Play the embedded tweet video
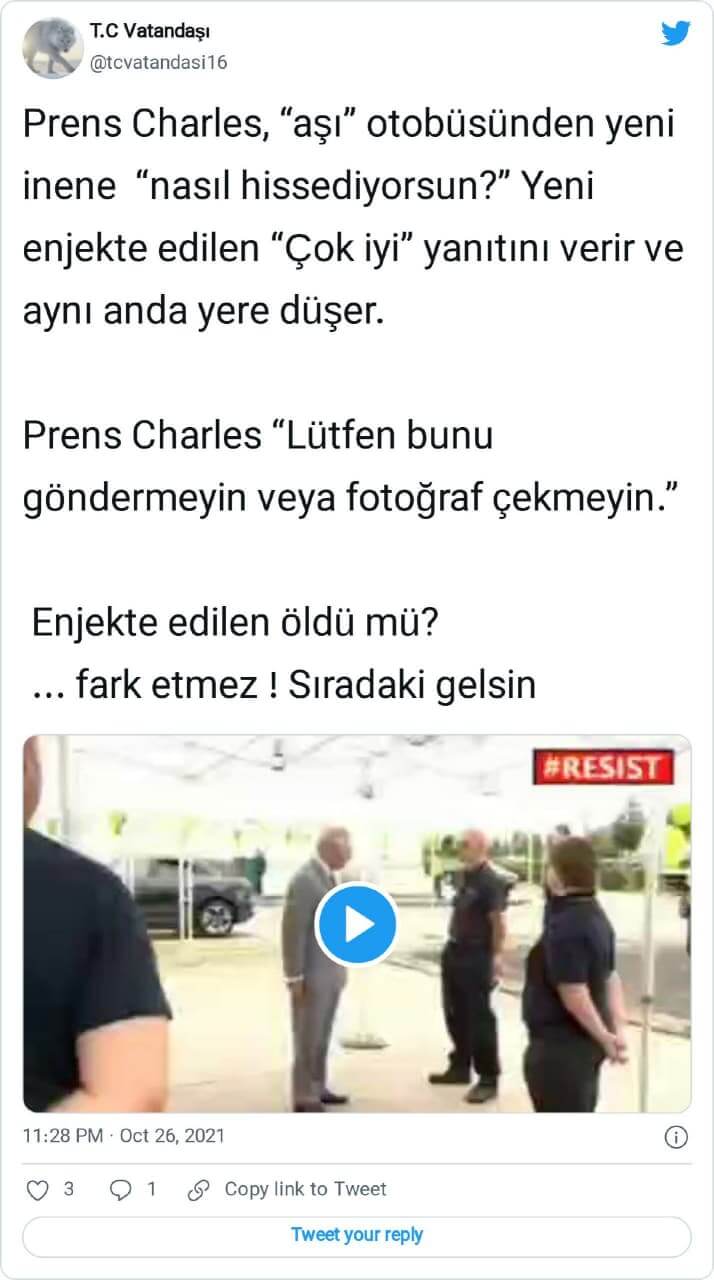The image size is (714, 1280). point(356,924)
